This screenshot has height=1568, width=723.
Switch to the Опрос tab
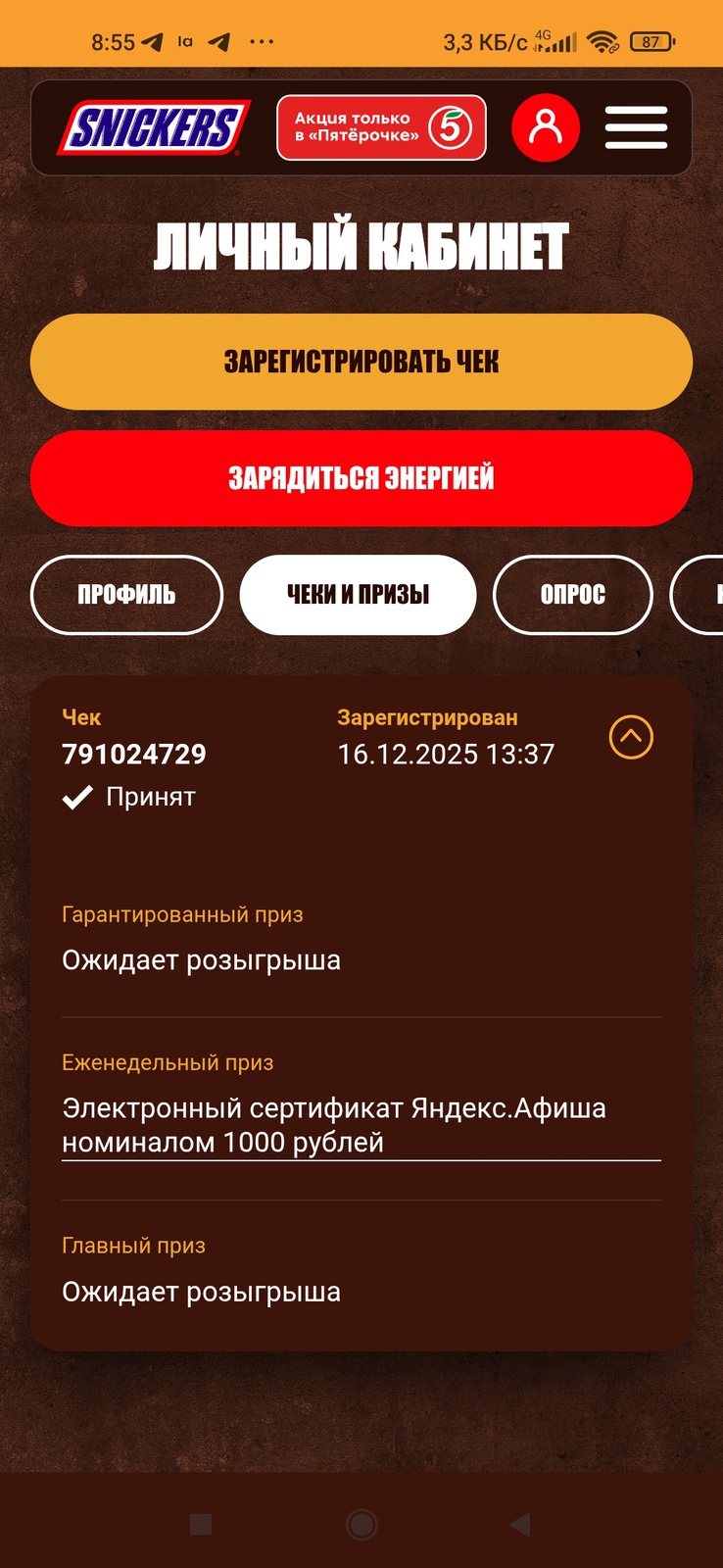pyautogui.click(x=572, y=595)
